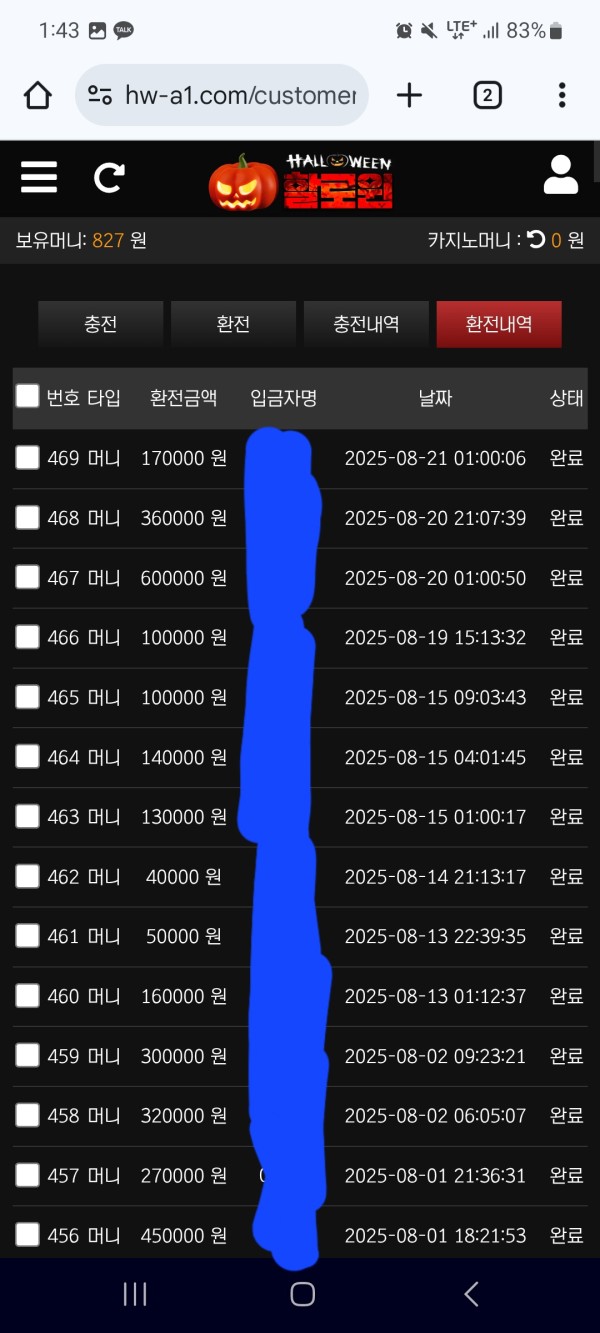Screen dimensions: 600x1333
Task: Open the 충전내역 tab
Action: click(x=366, y=324)
